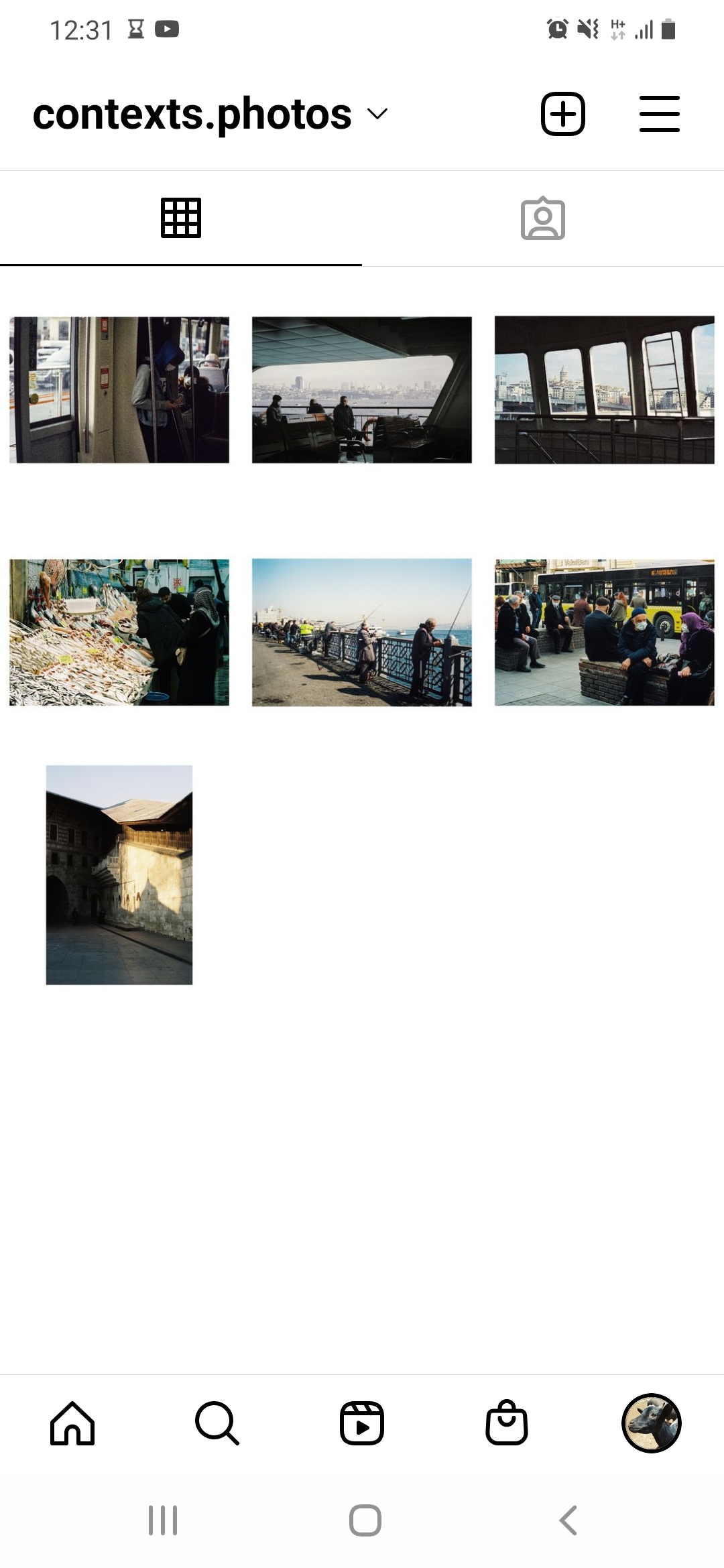
Task: Open the fish market photo
Action: tap(119, 632)
